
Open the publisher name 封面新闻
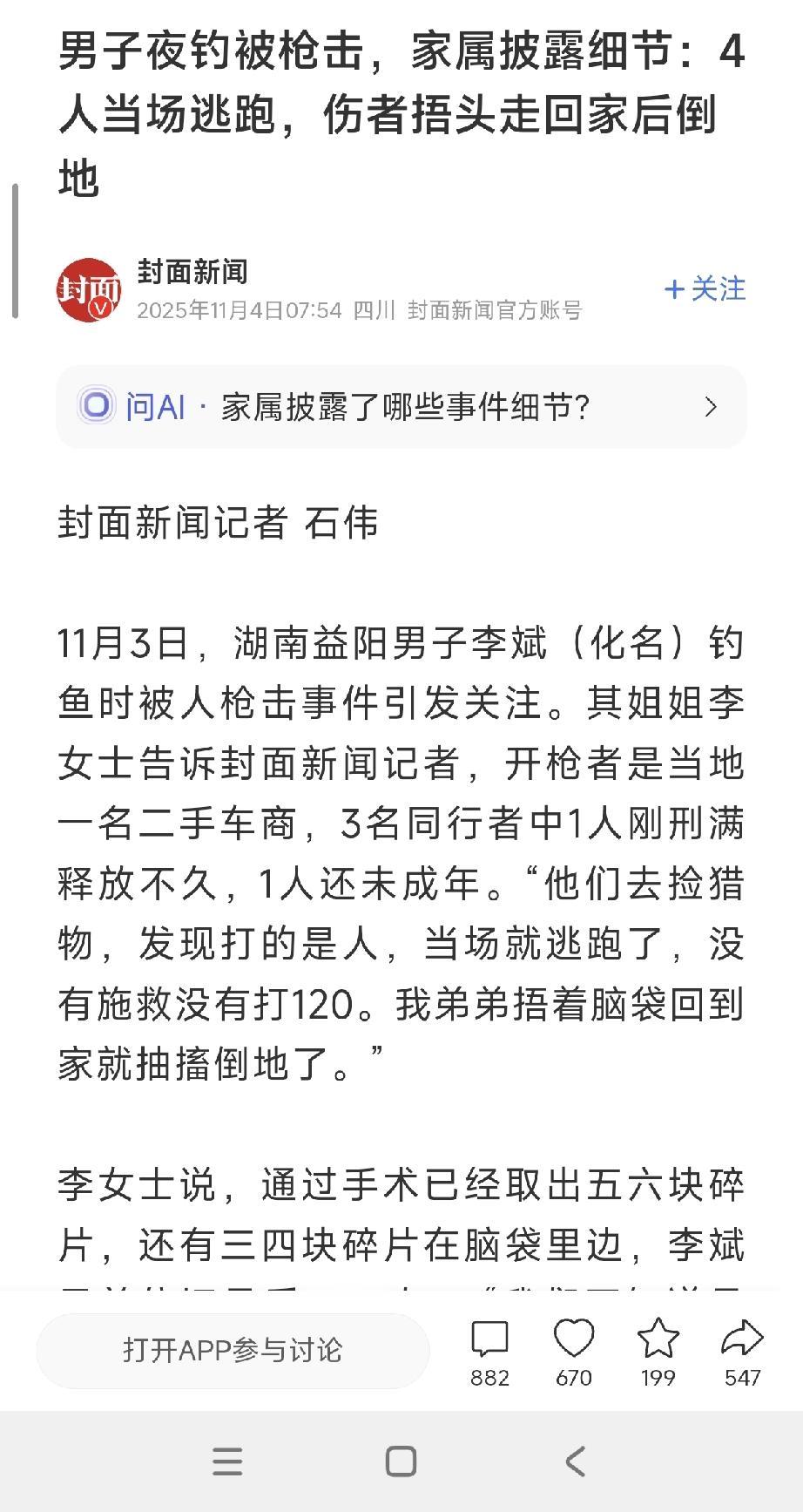tap(190, 271)
